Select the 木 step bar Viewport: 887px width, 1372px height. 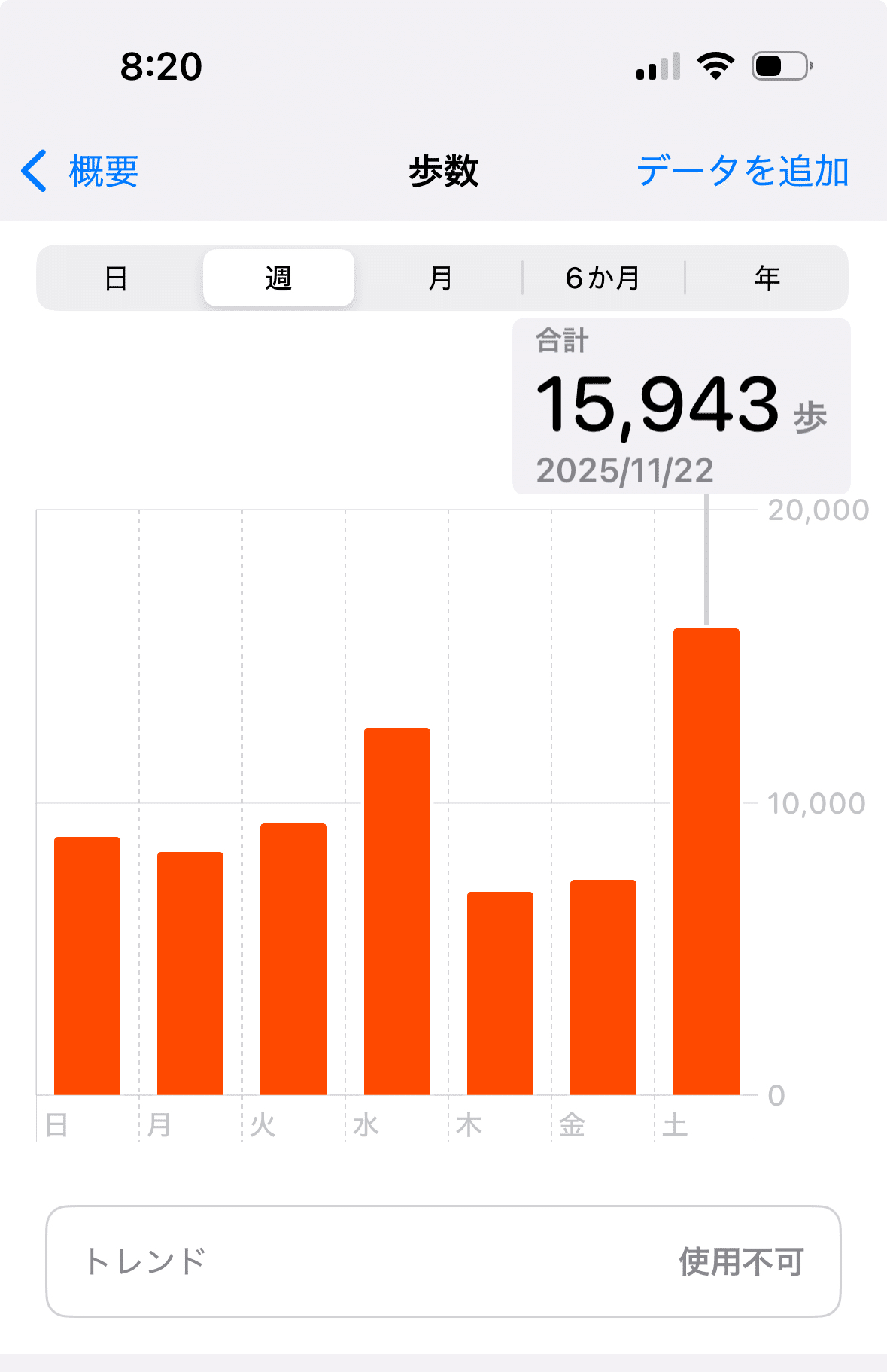tap(500, 993)
